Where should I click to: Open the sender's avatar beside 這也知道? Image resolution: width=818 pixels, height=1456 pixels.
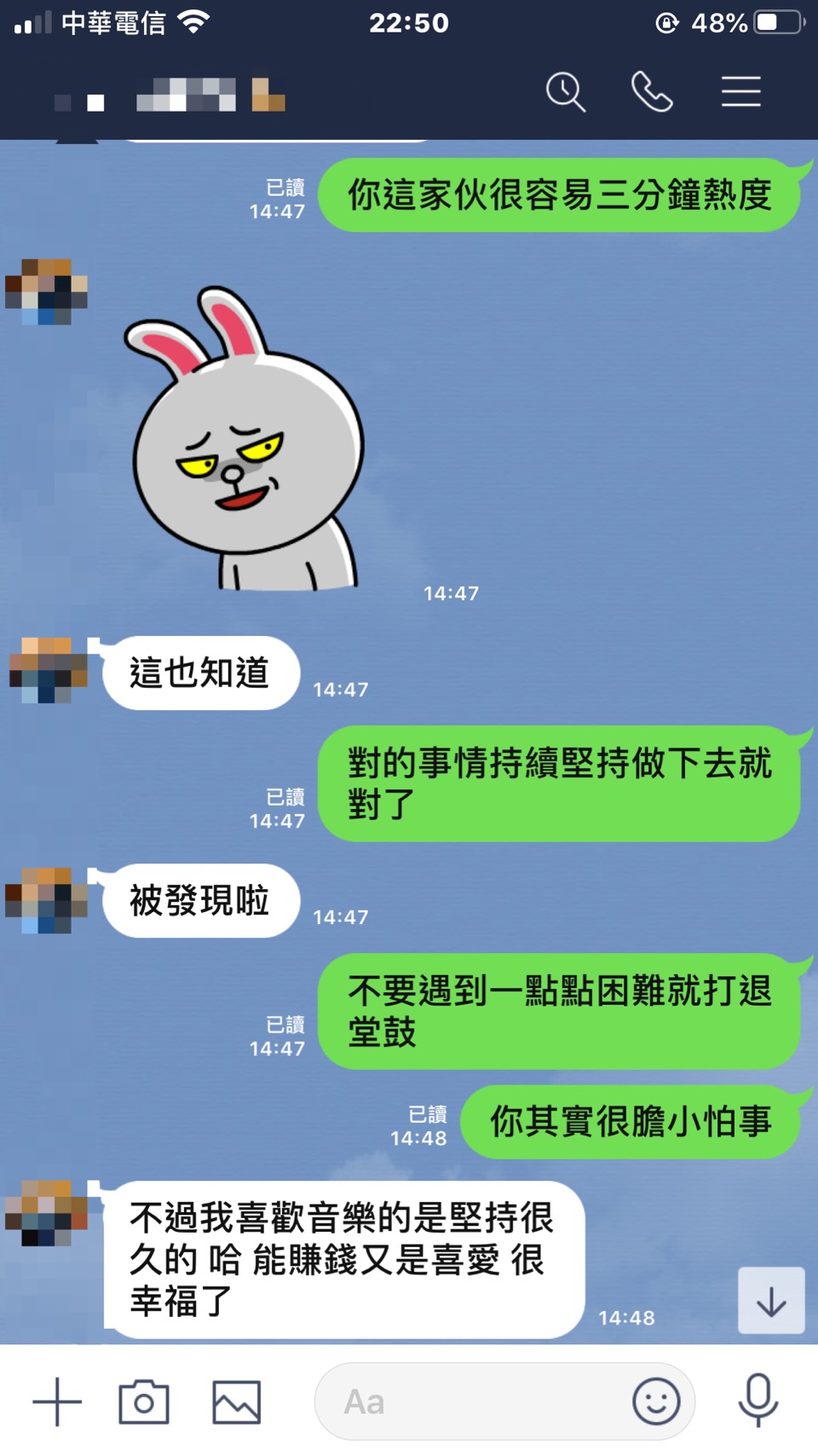(x=48, y=671)
